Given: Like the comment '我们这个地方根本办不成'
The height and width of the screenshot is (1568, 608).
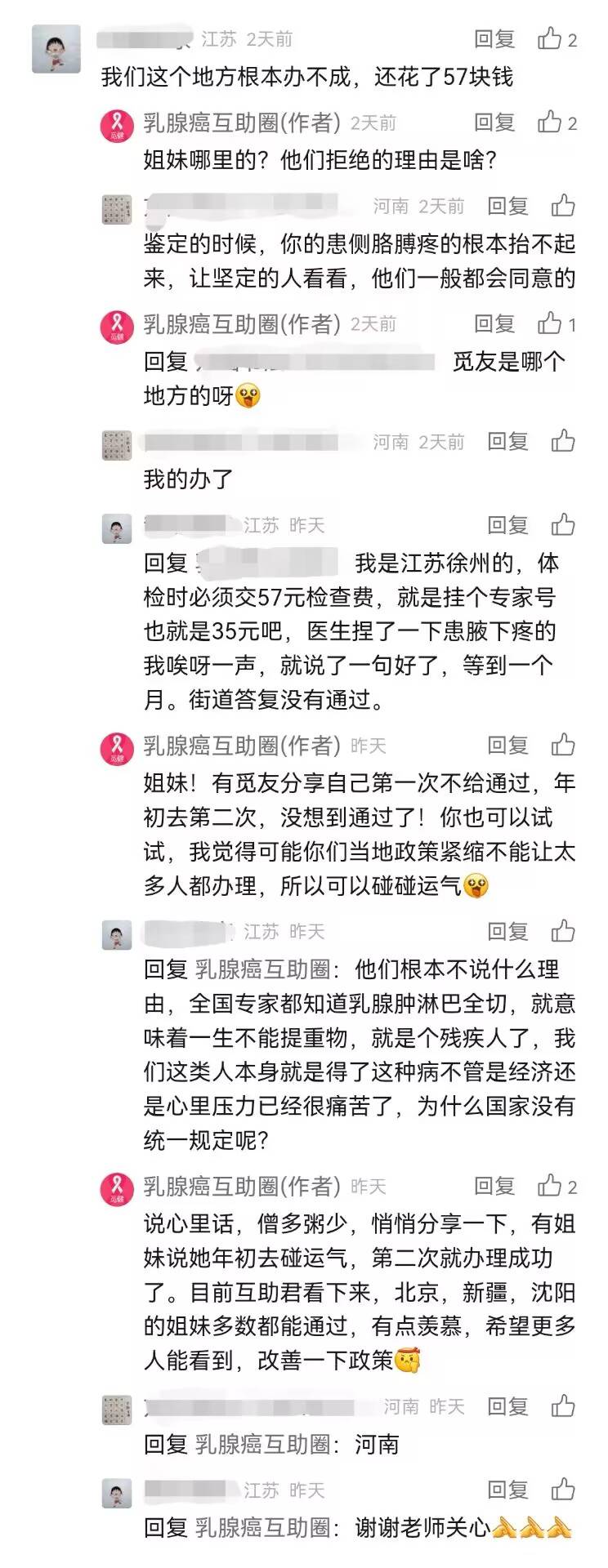Looking at the screenshot, I should [550, 38].
